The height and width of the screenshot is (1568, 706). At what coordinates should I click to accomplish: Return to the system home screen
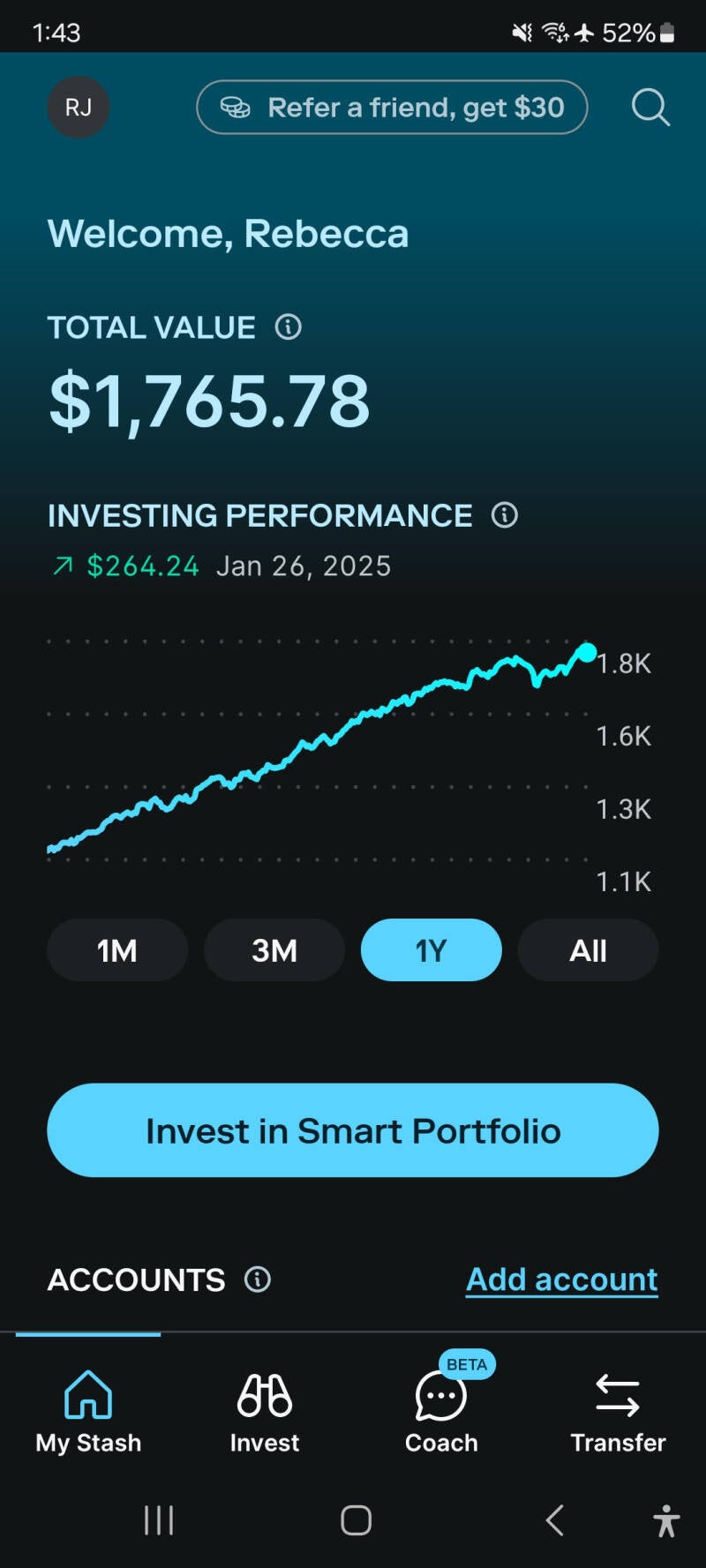pos(356,1520)
